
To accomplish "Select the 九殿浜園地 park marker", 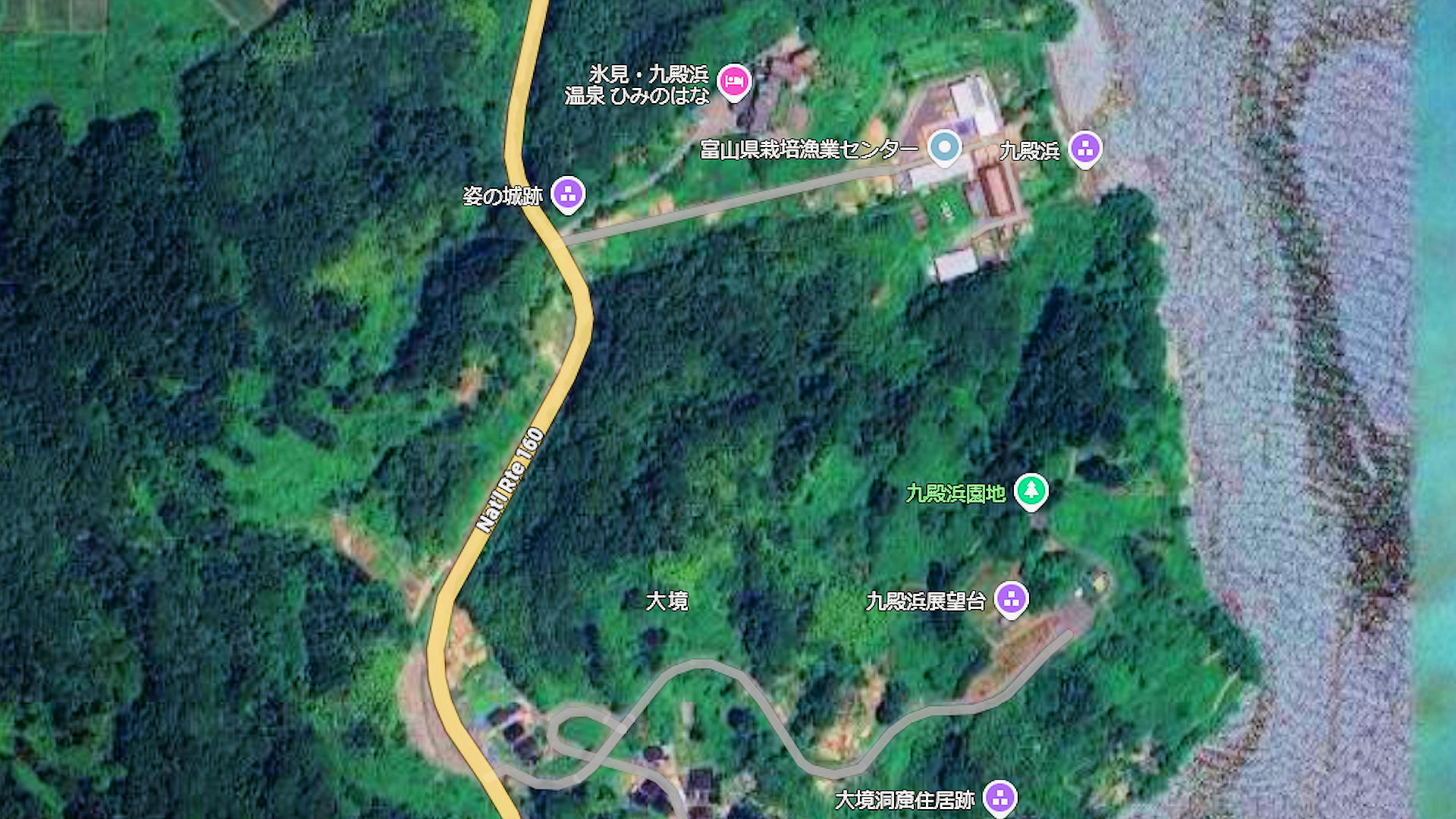I will [x=1031, y=491].
